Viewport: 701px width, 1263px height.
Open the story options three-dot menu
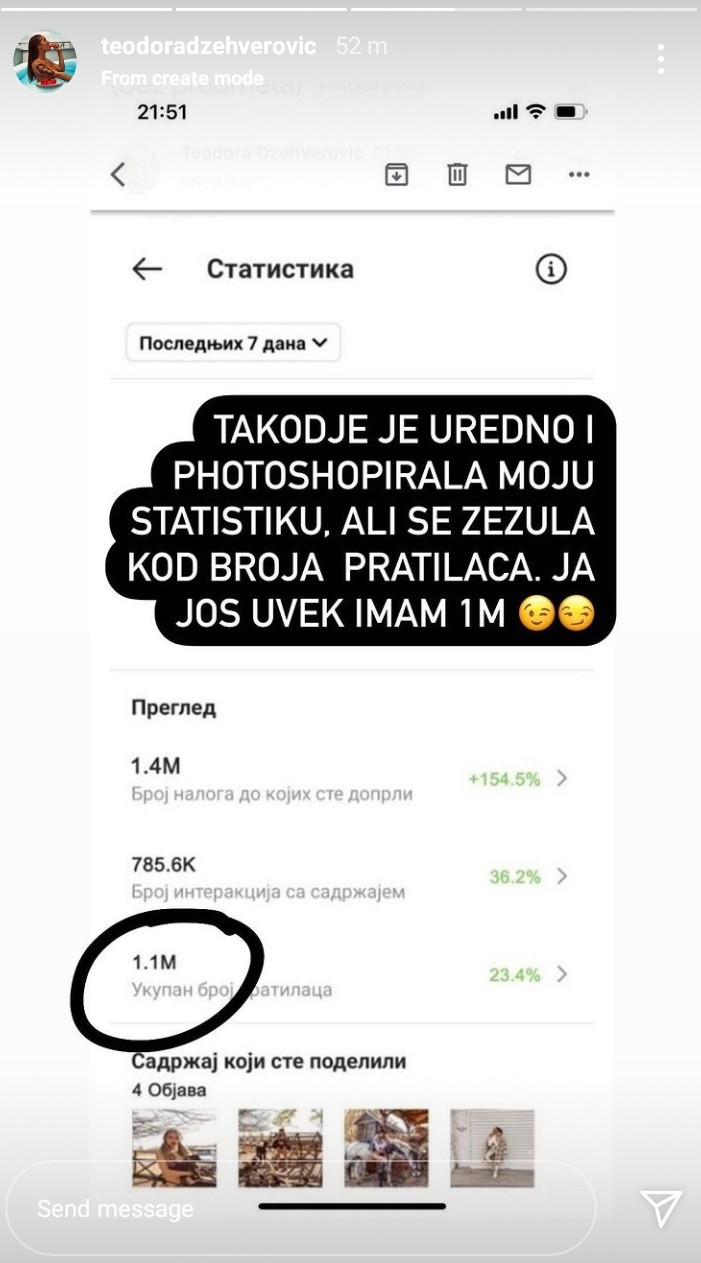point(661,59)
